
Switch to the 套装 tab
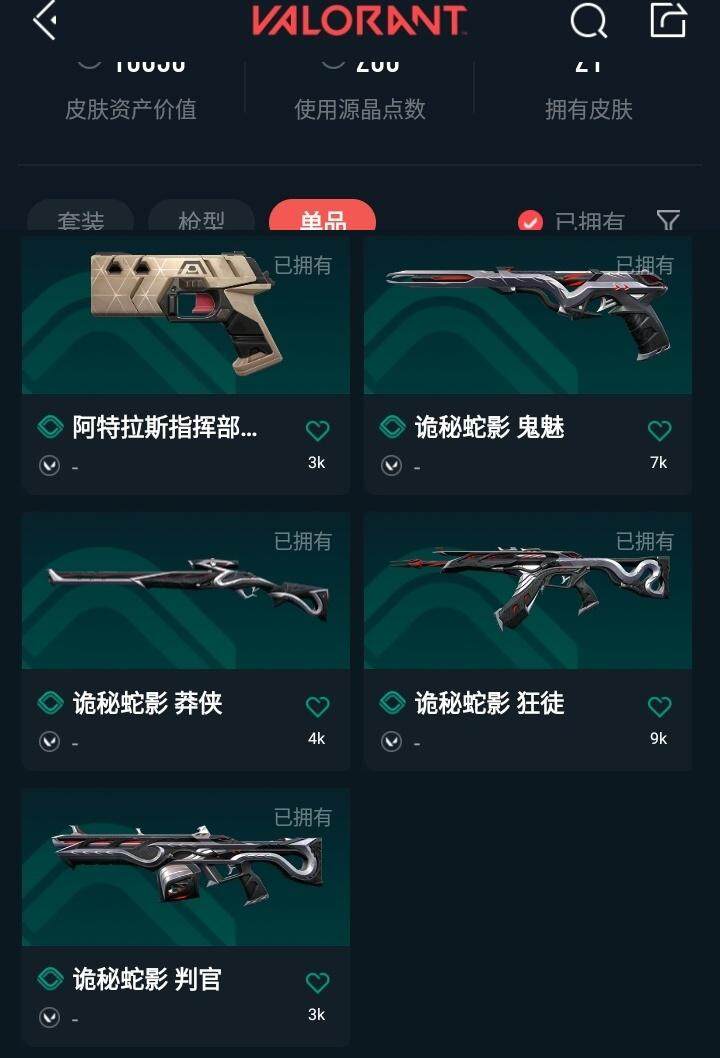(81, 220)
